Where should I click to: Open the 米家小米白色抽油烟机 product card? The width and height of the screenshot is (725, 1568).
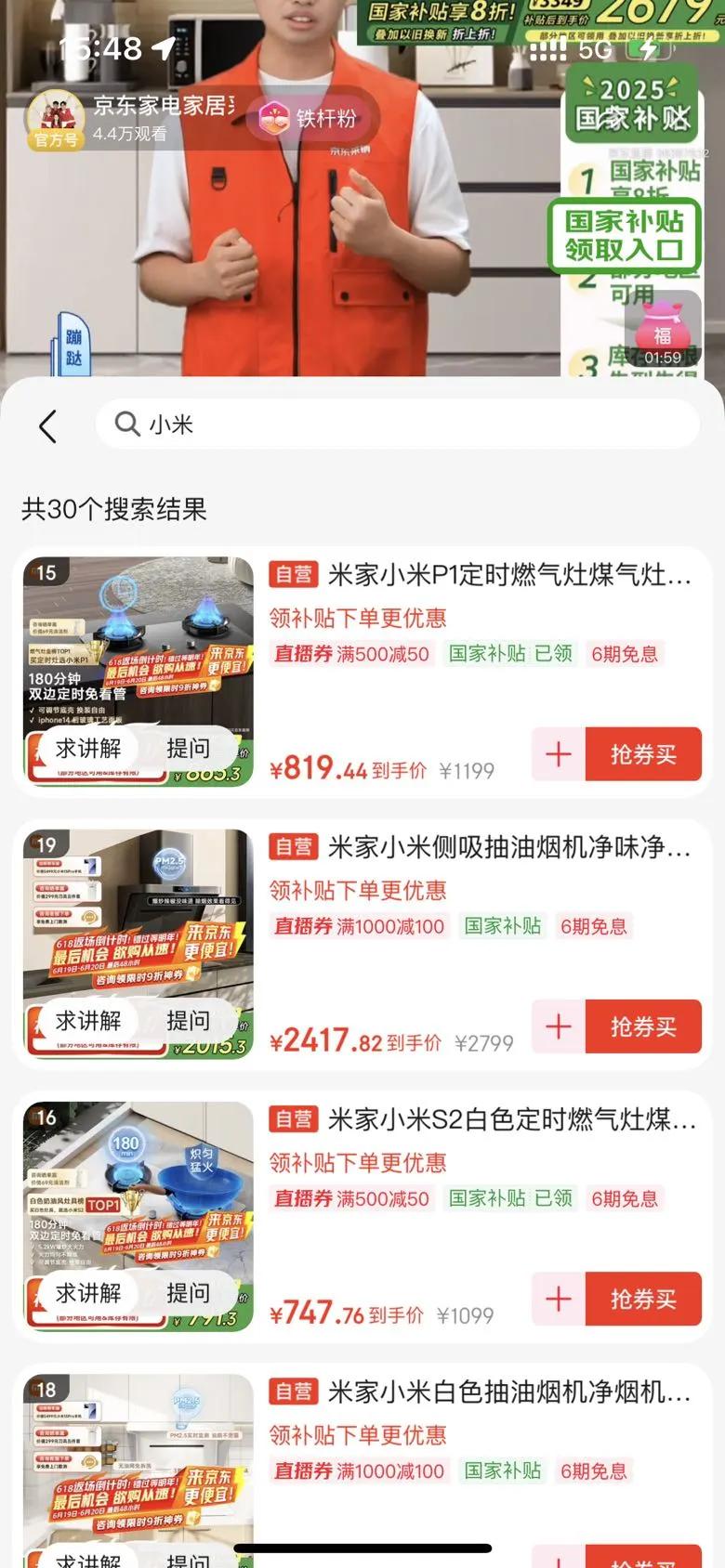(x=508, y=1392)
